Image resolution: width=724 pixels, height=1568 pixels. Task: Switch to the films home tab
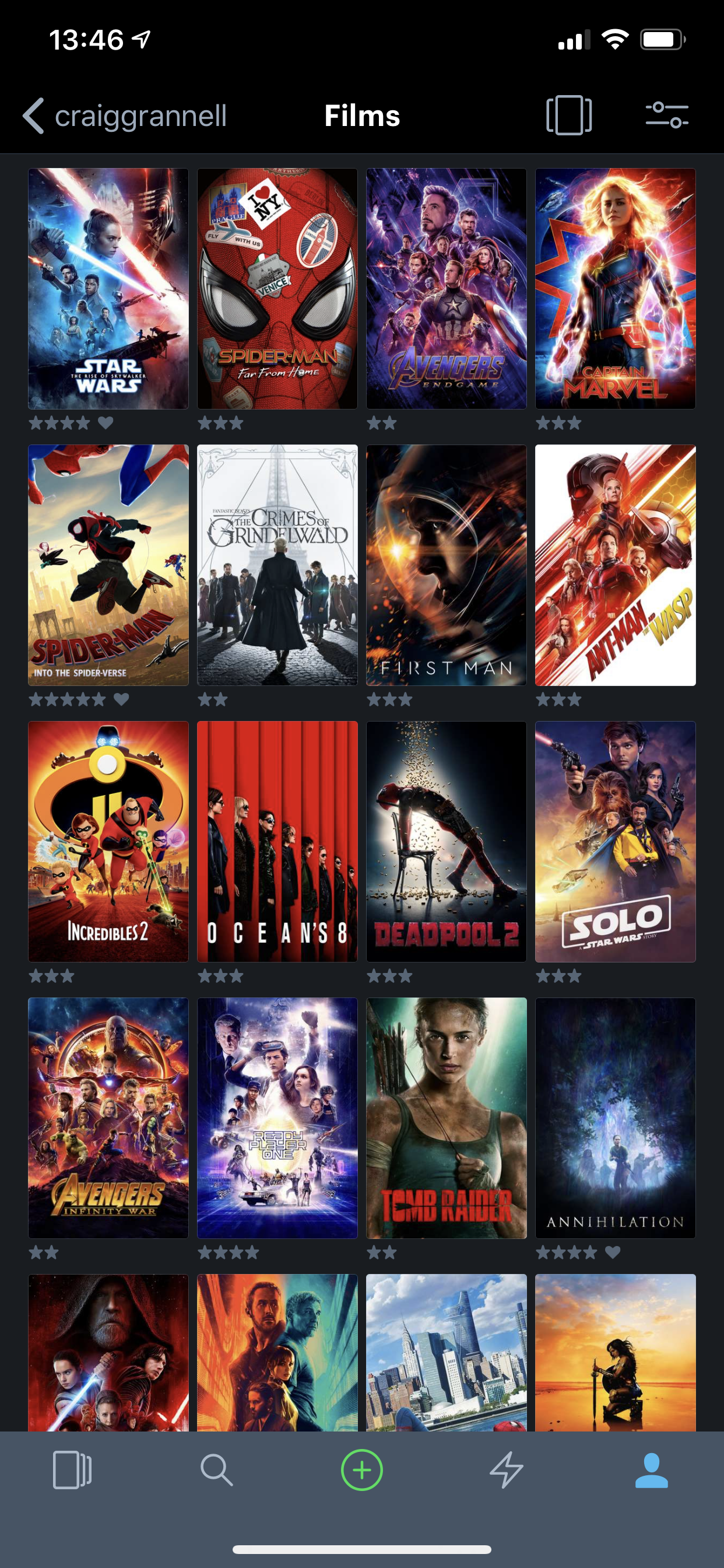72,1470
